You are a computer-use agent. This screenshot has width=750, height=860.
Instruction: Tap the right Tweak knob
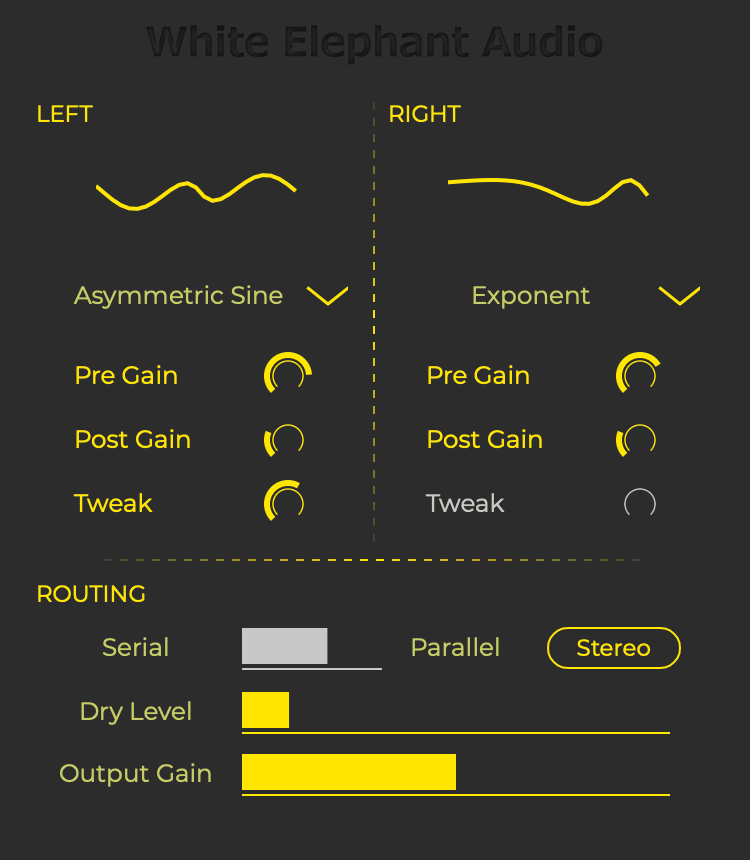(x=640, y=502)
